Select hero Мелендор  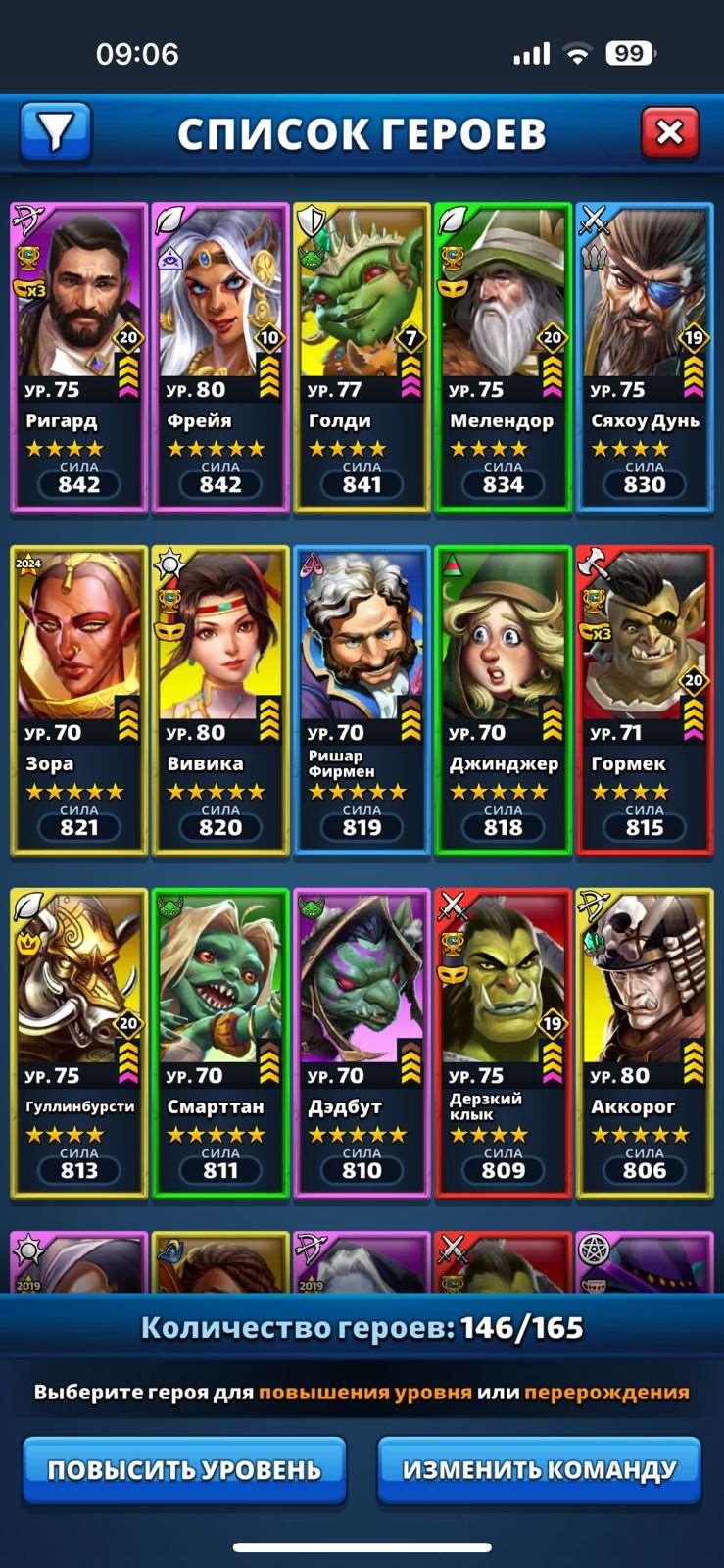(503, 358)
